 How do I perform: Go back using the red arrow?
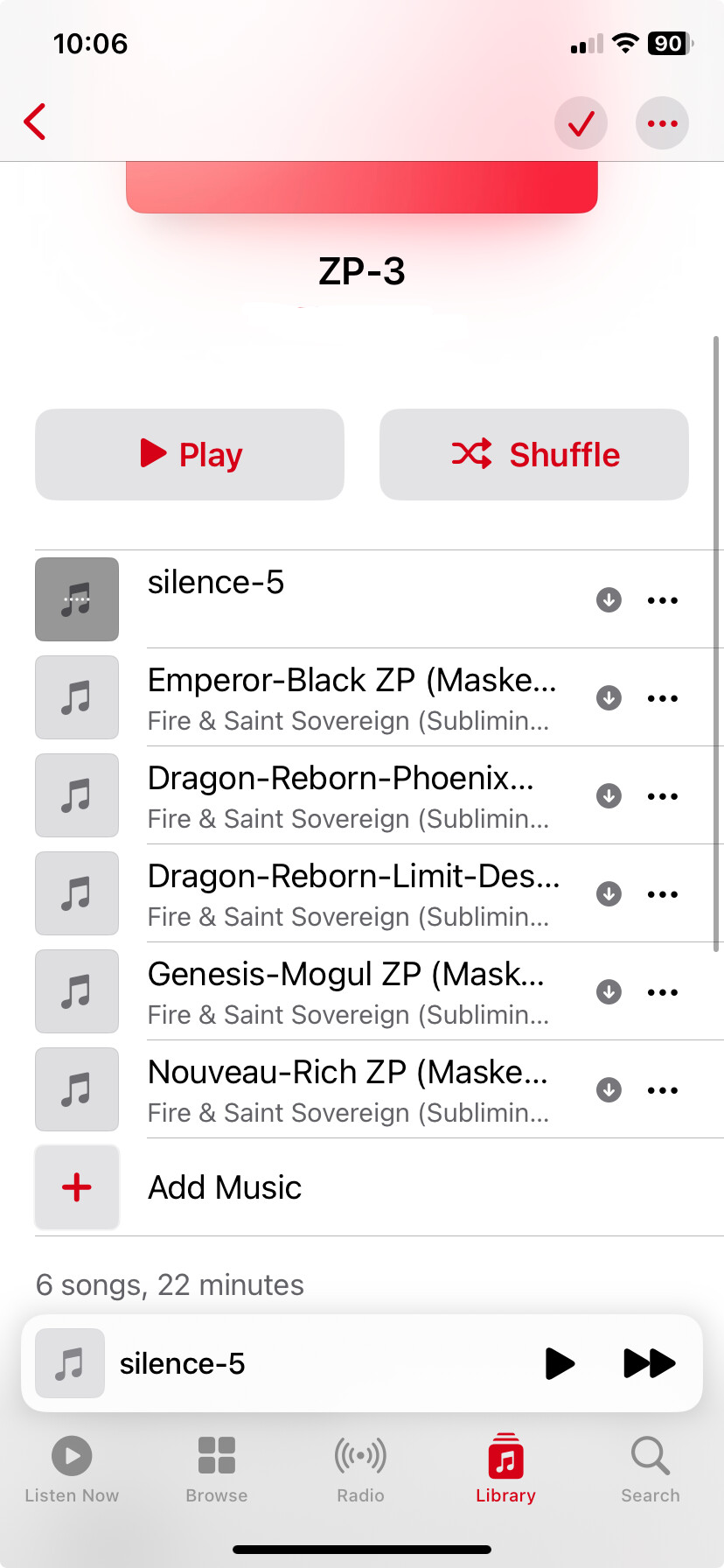(35, 122)
